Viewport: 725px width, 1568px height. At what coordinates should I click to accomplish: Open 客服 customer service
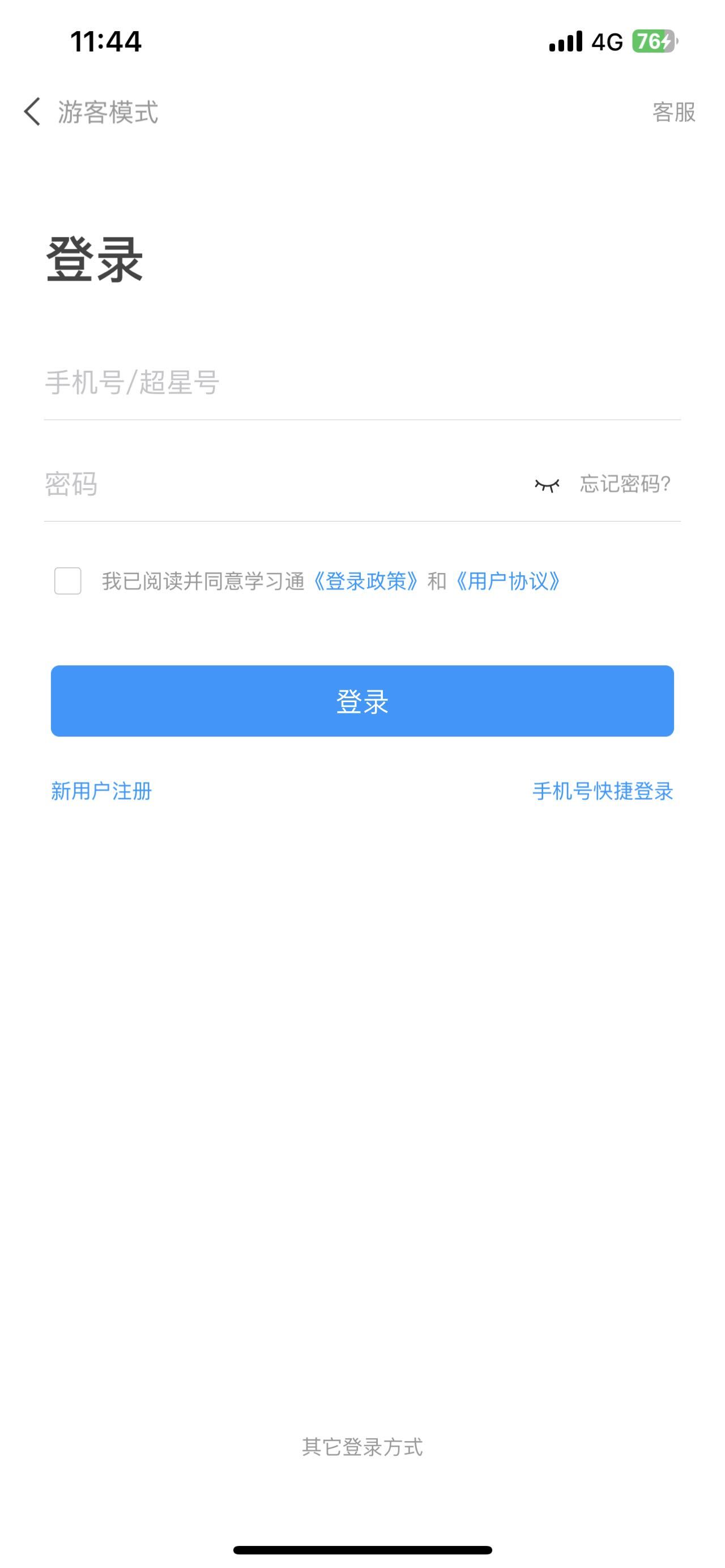[x=674, y=113]
